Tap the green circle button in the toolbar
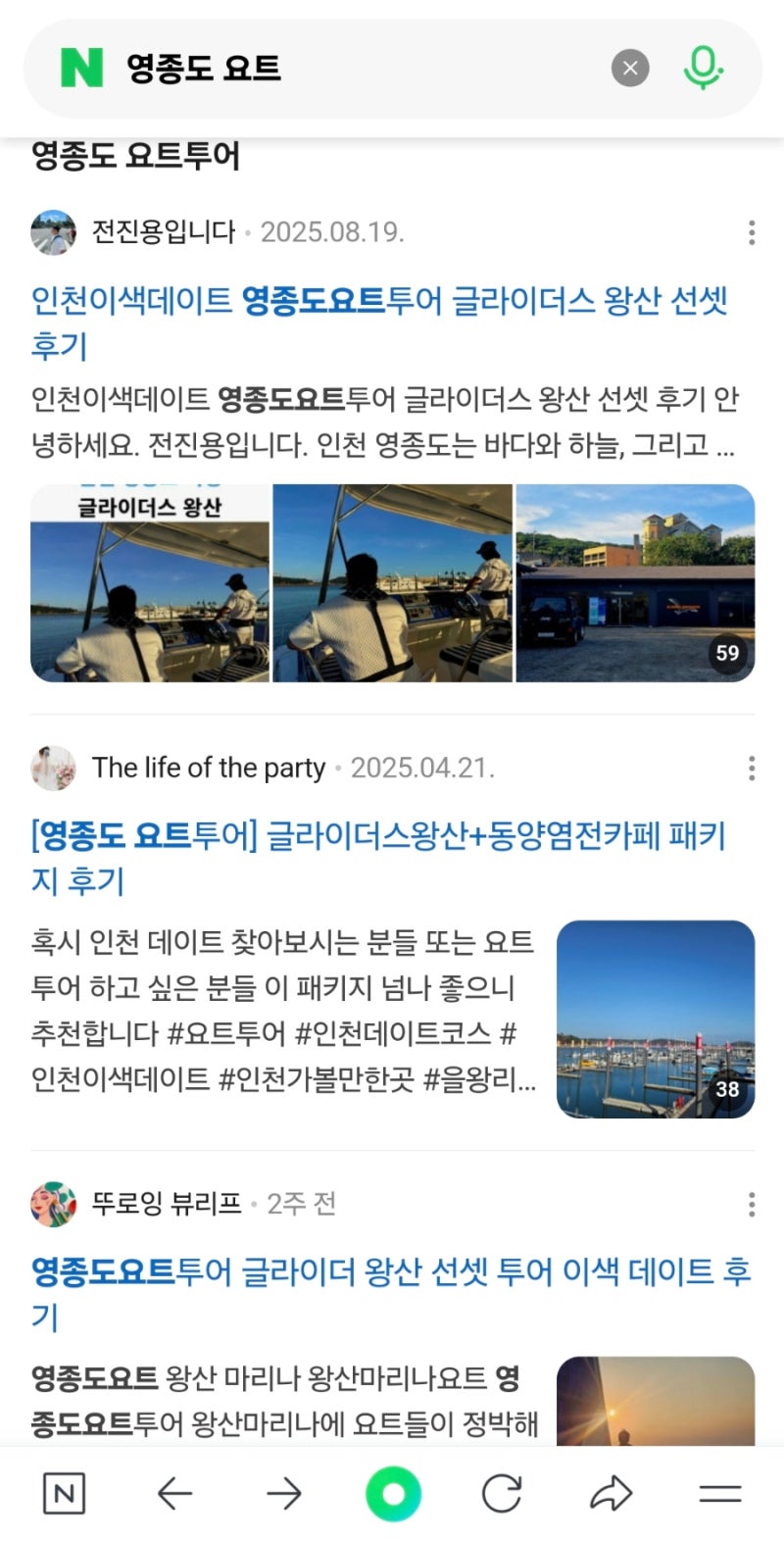The width and height of the screenshot is (784, 1541). coord(393,1494)
